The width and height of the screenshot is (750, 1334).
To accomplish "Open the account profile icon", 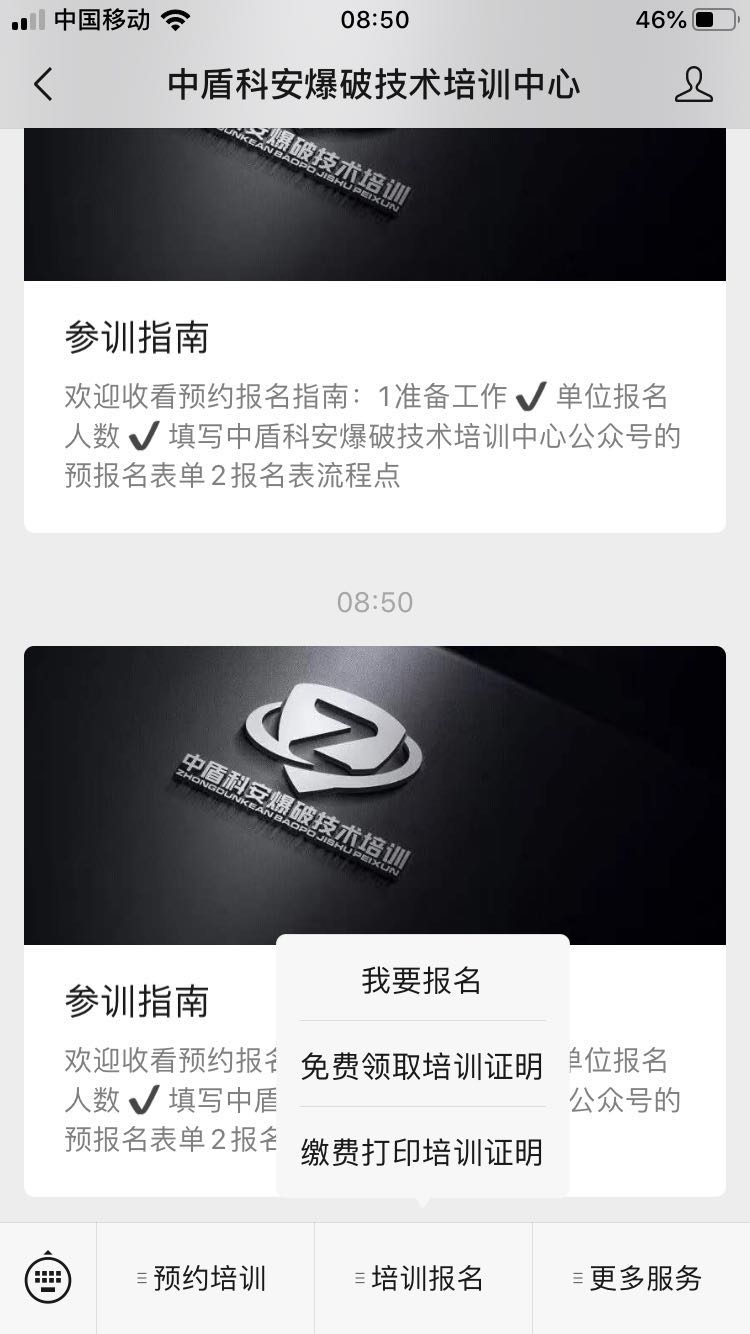I will [693, 85].
